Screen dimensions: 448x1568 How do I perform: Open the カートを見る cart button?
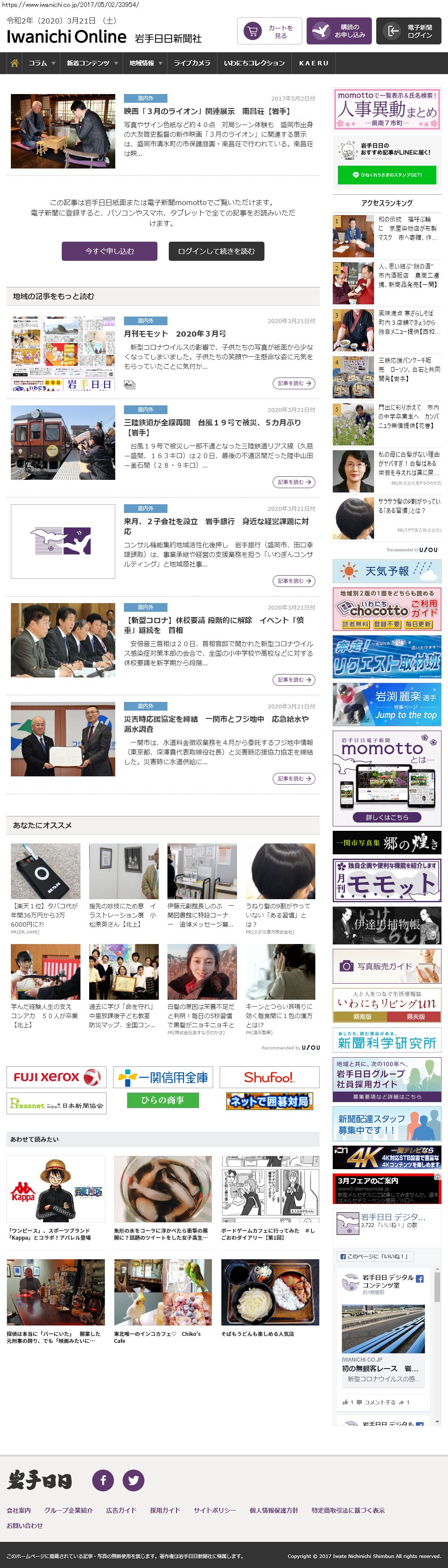[269, 31]
